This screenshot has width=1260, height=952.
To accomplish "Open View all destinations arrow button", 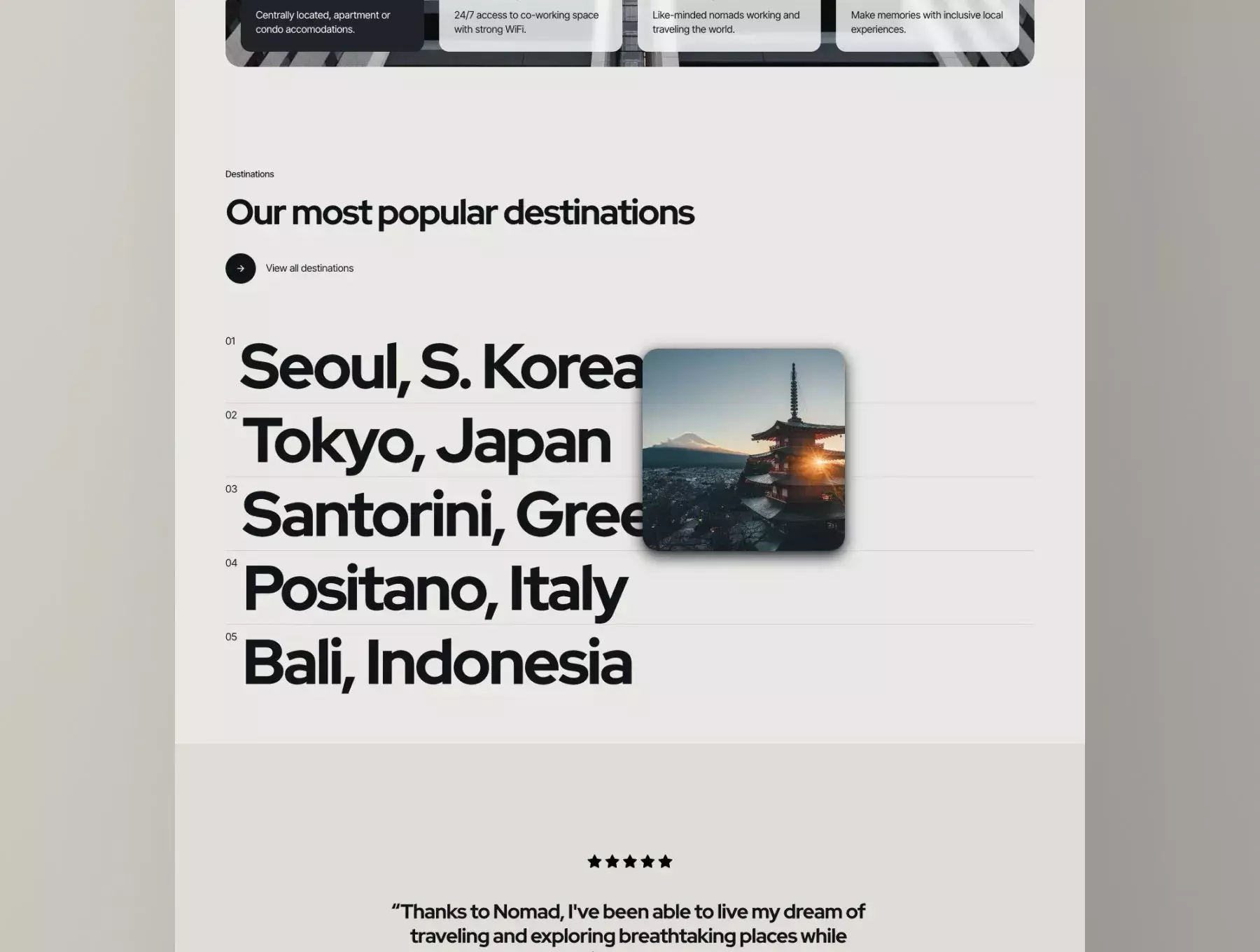I will click(x=240, y=268).
